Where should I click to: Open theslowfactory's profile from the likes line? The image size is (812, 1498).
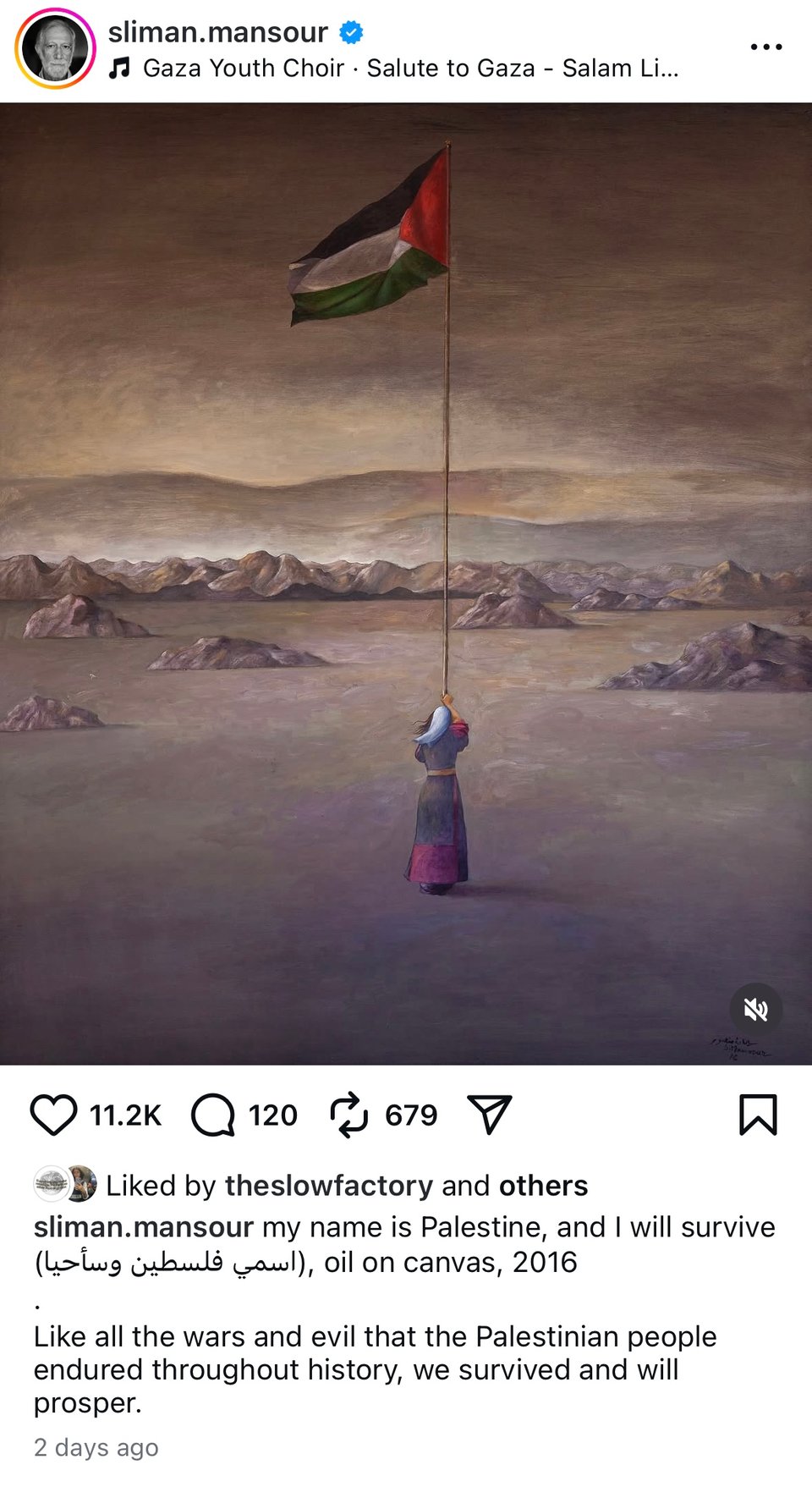328,1186
